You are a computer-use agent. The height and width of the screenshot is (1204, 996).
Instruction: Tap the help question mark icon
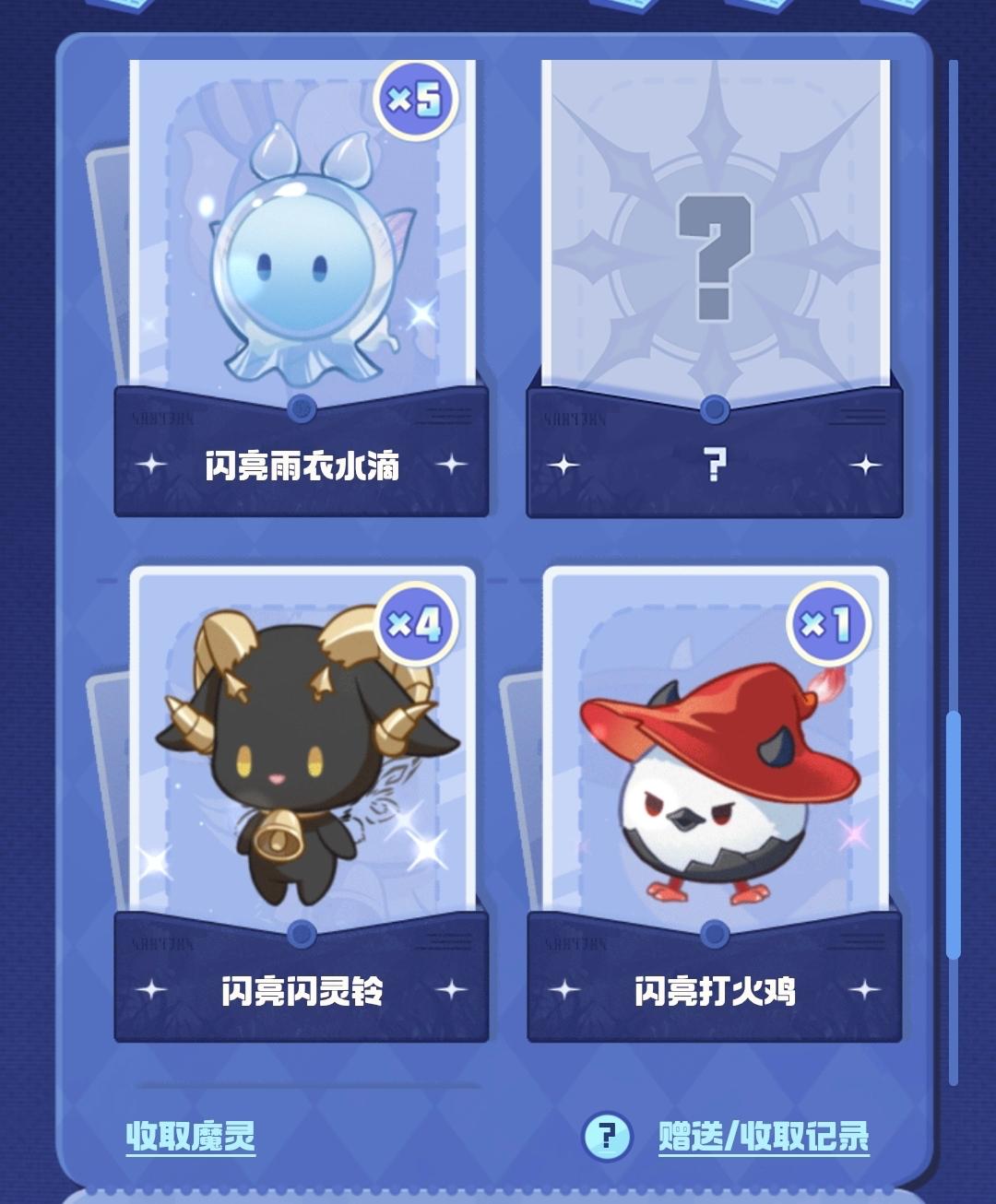click(x=606, y=1136)
